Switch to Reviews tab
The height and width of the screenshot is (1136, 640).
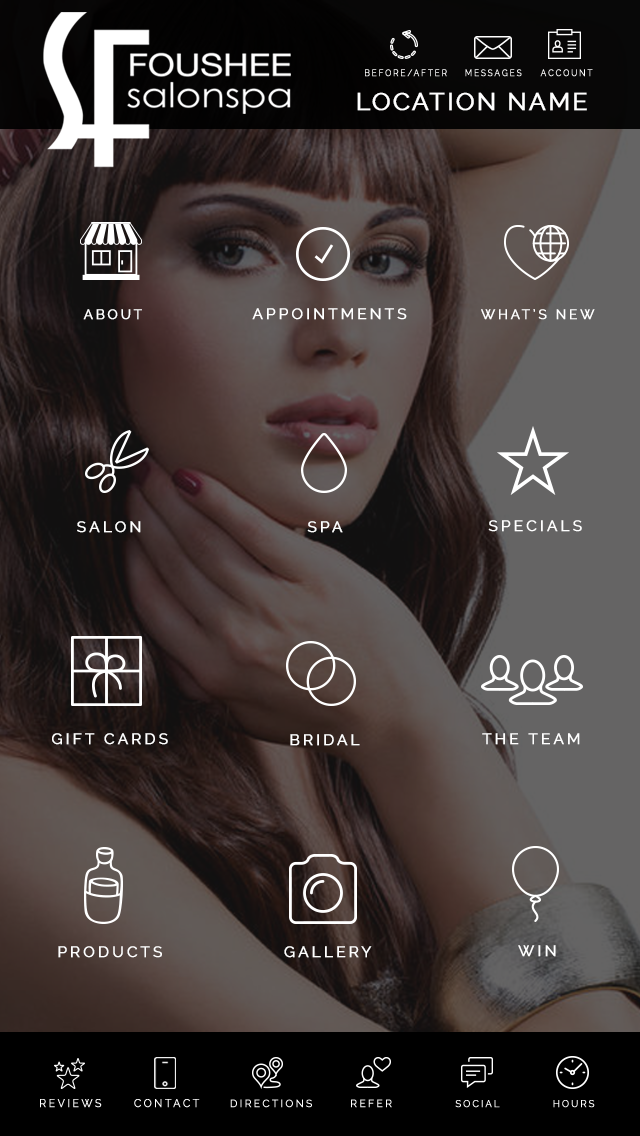70,1083
